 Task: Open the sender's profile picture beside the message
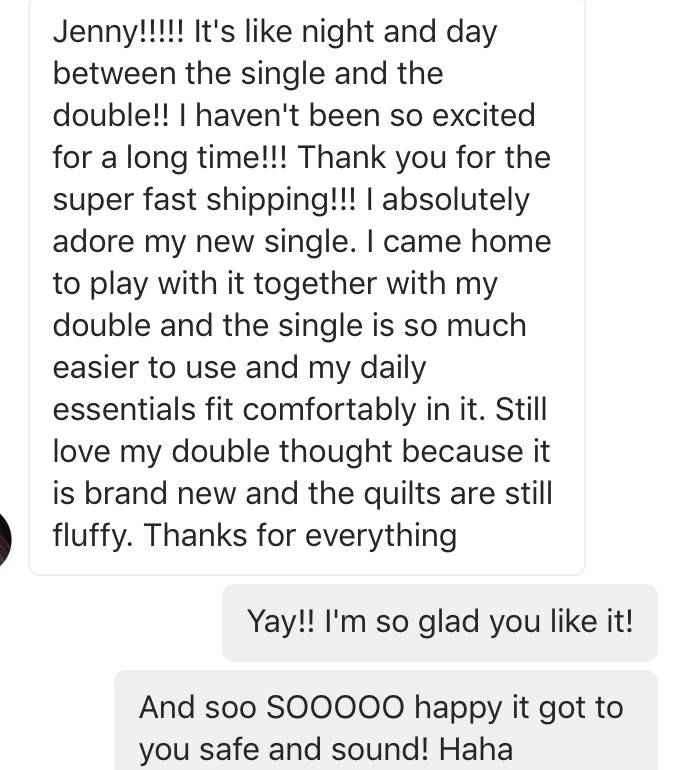coord(5,540)
